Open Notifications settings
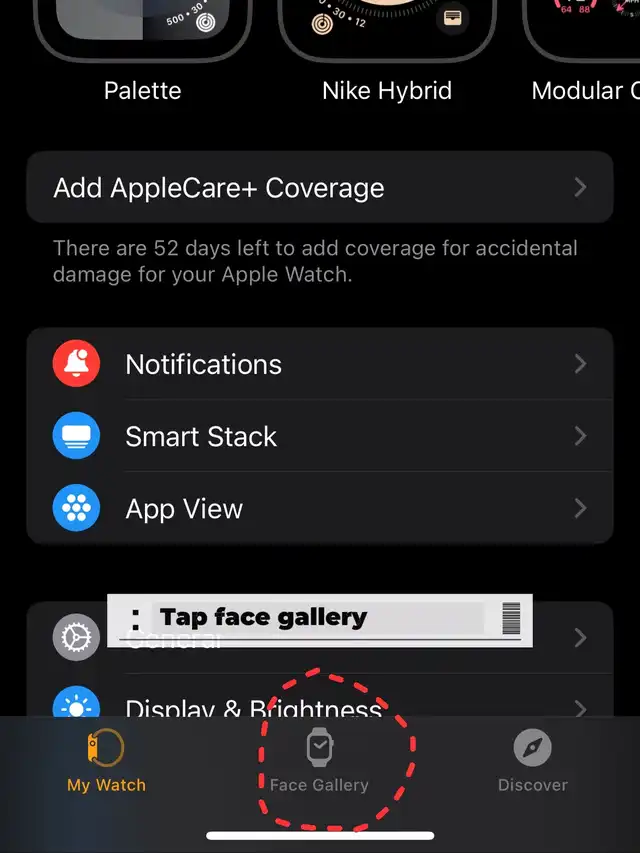This screenshot has width=640, height=853. pyautogui.click(x=319, y=364)
